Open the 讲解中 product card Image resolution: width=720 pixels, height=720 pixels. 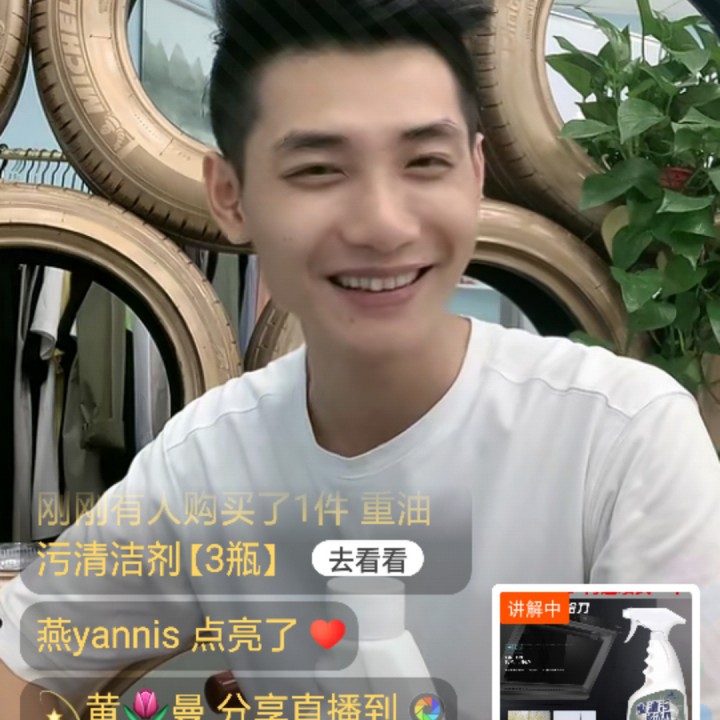click(x=595, y=655)
